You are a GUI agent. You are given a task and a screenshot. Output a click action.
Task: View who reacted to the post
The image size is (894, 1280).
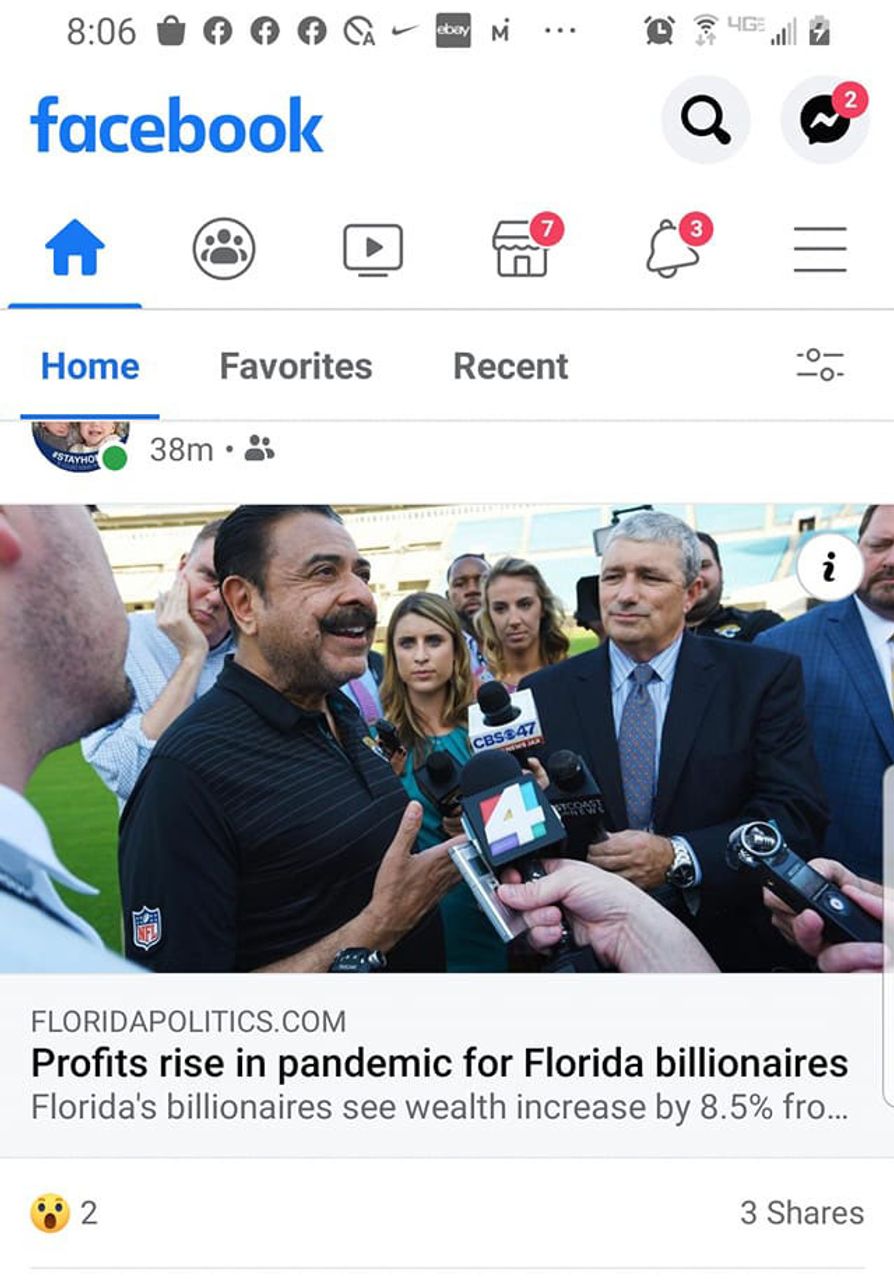(x=64, y=1213)
